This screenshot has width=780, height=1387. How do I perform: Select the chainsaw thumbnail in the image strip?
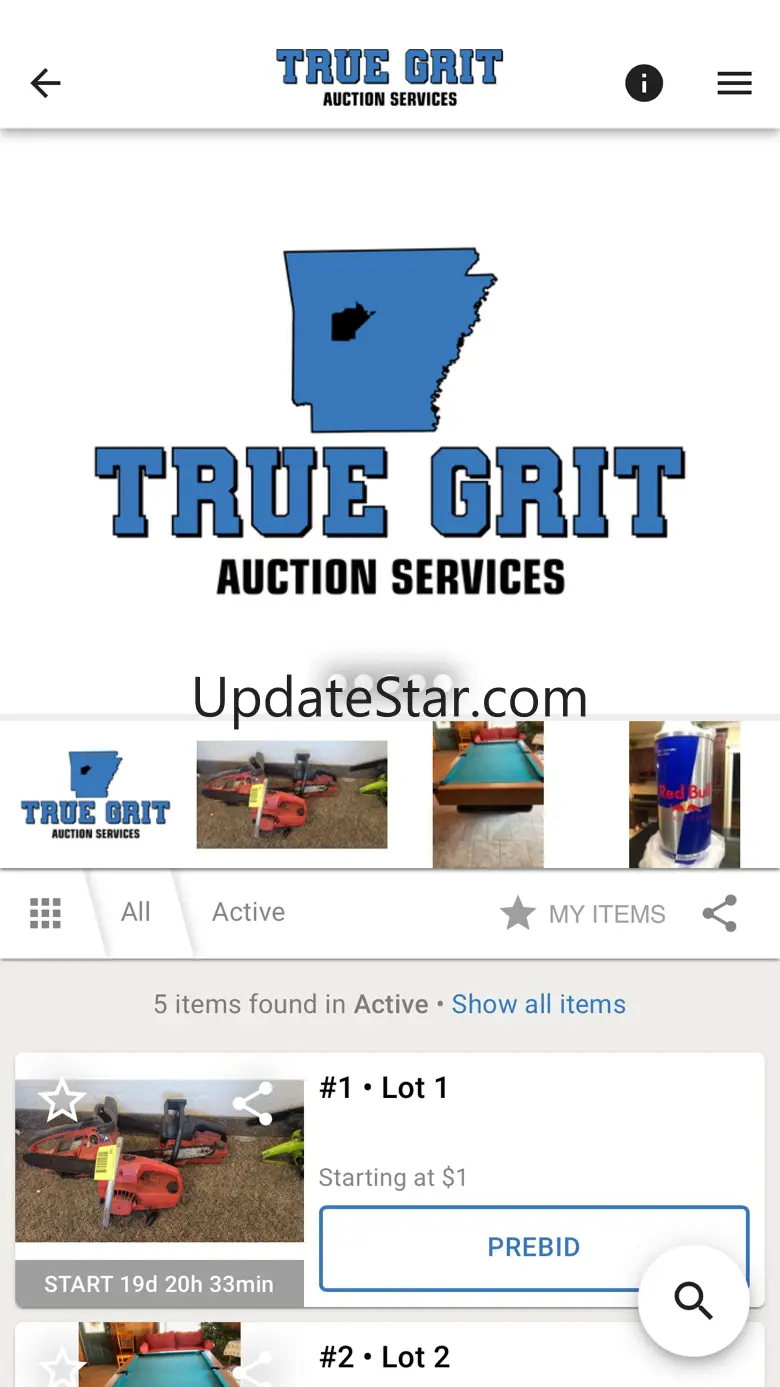[x=291, y=795]
